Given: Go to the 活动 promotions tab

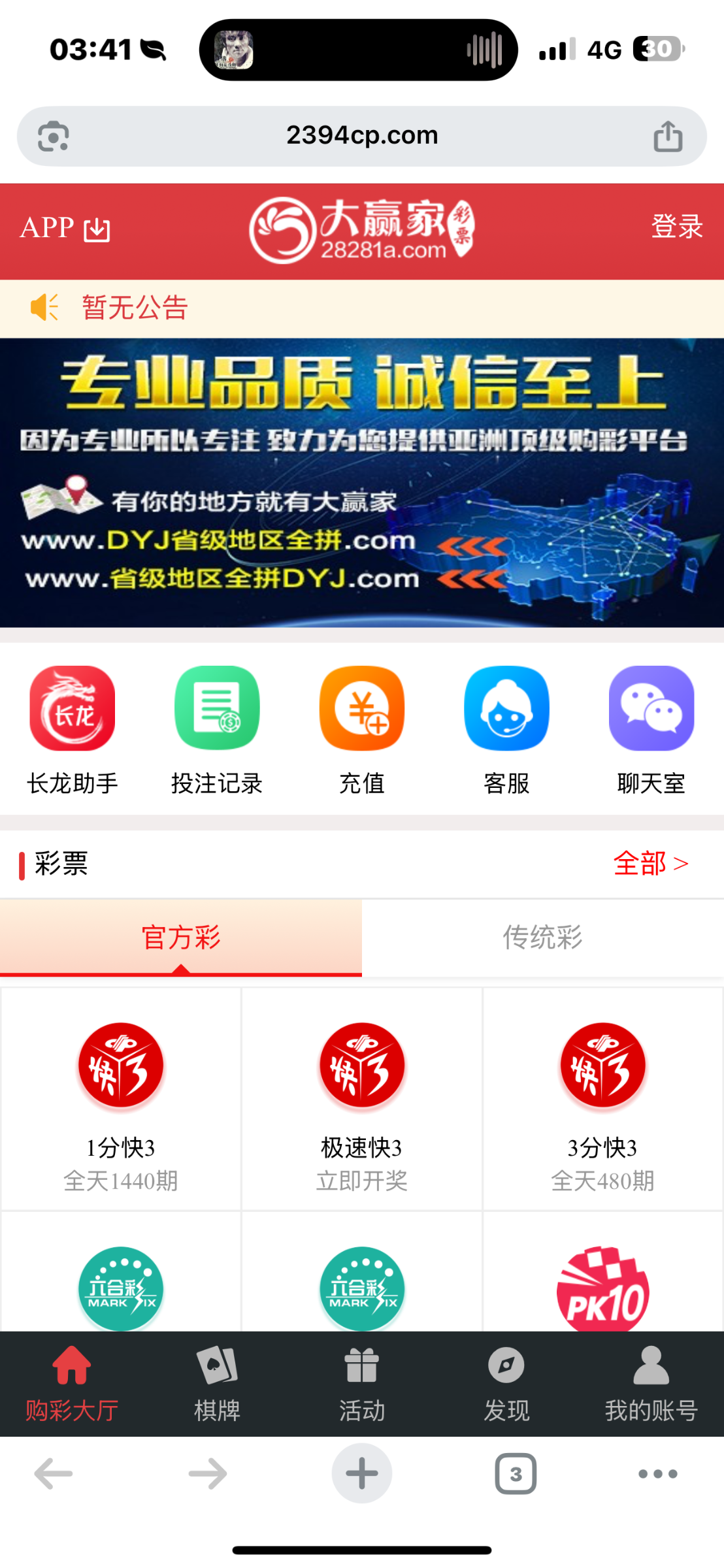Looking at the screenshot, I should pyautogui.click(x=361, y=1384).
